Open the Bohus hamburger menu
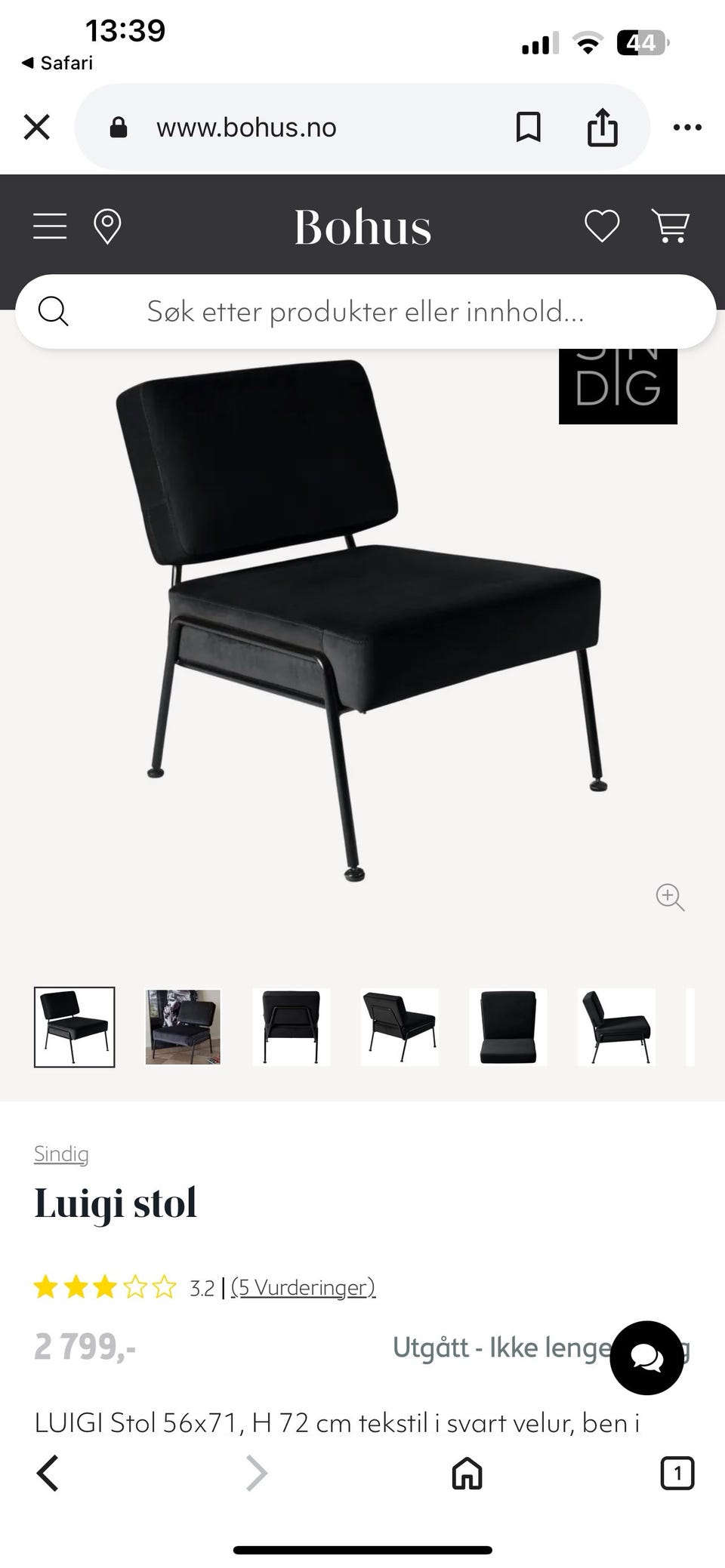 click(50, 226)
